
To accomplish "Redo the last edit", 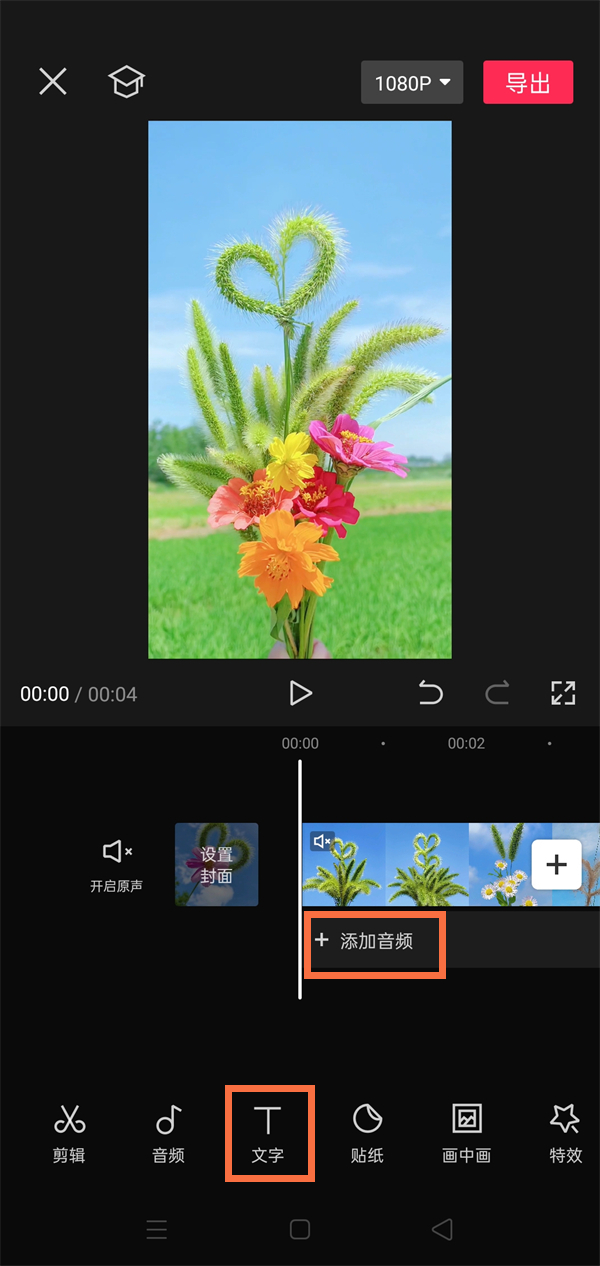I will tap(497, 693).
